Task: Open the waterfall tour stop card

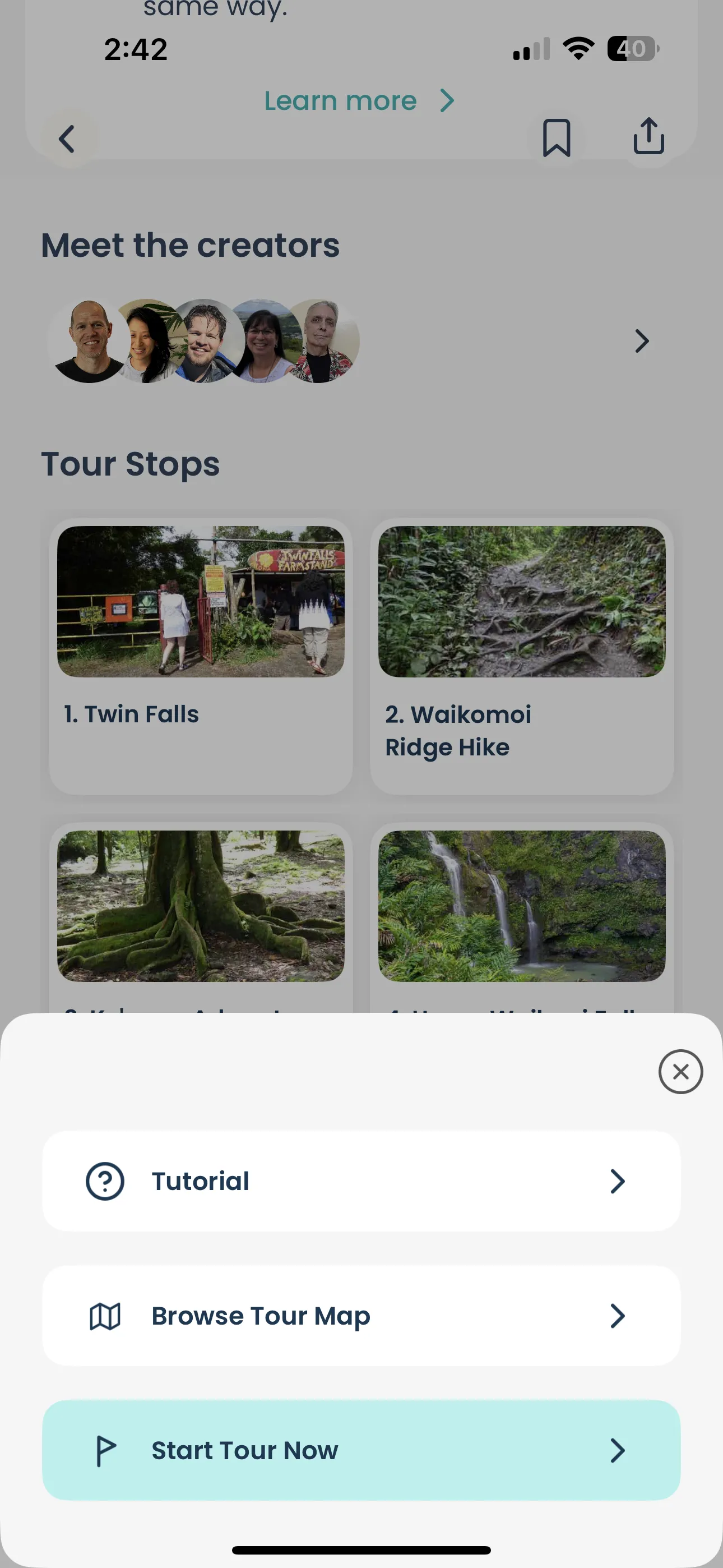Action: [522, 907]
